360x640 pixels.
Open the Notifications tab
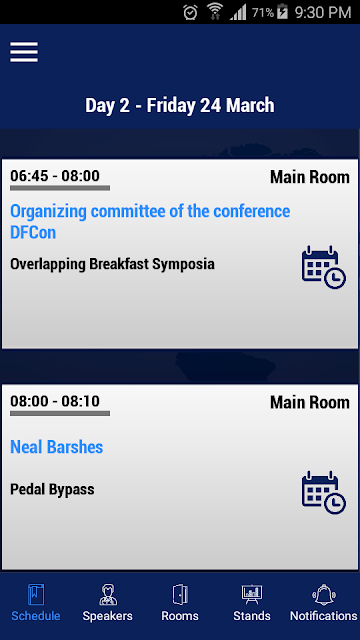[x=324, y=603]
